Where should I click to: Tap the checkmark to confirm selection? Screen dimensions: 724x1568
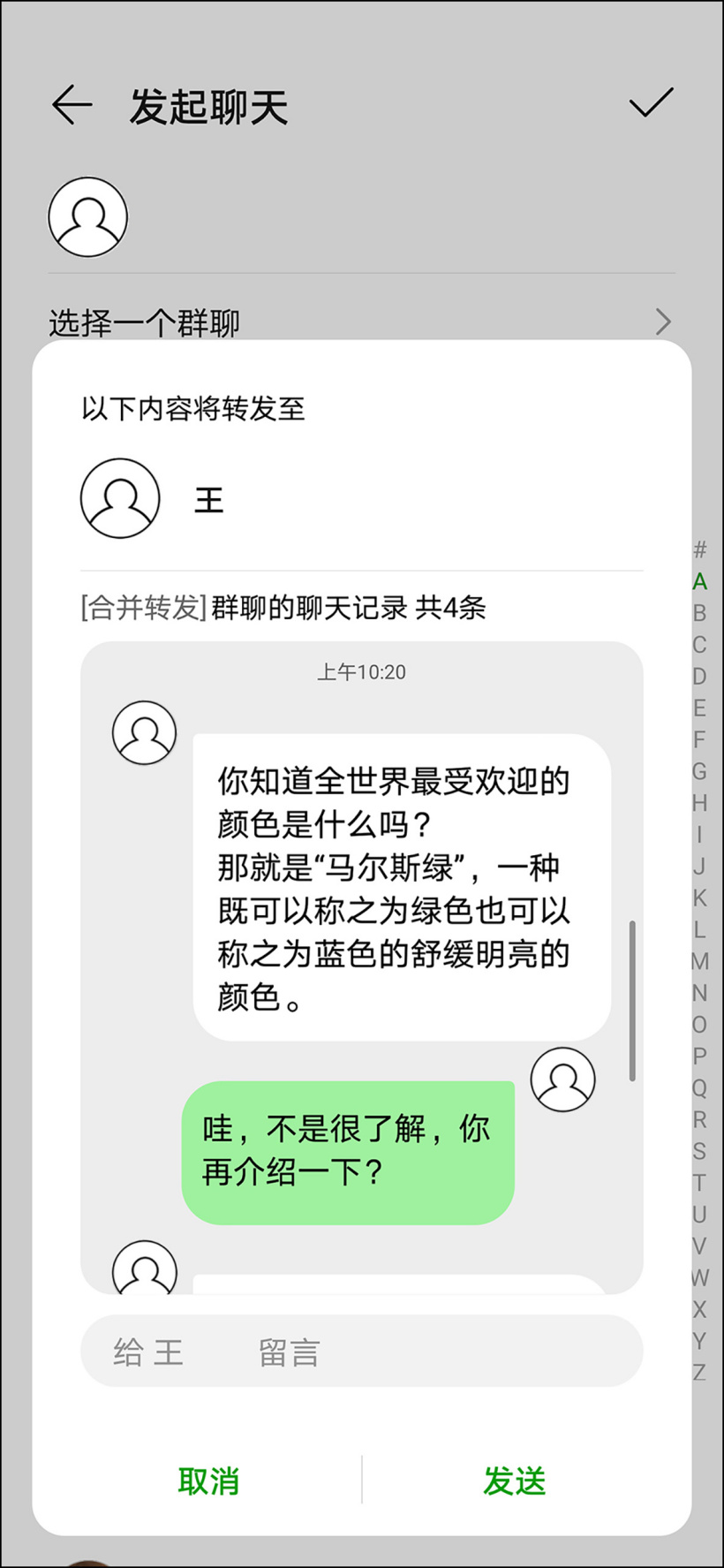click(x=651, y=104)
